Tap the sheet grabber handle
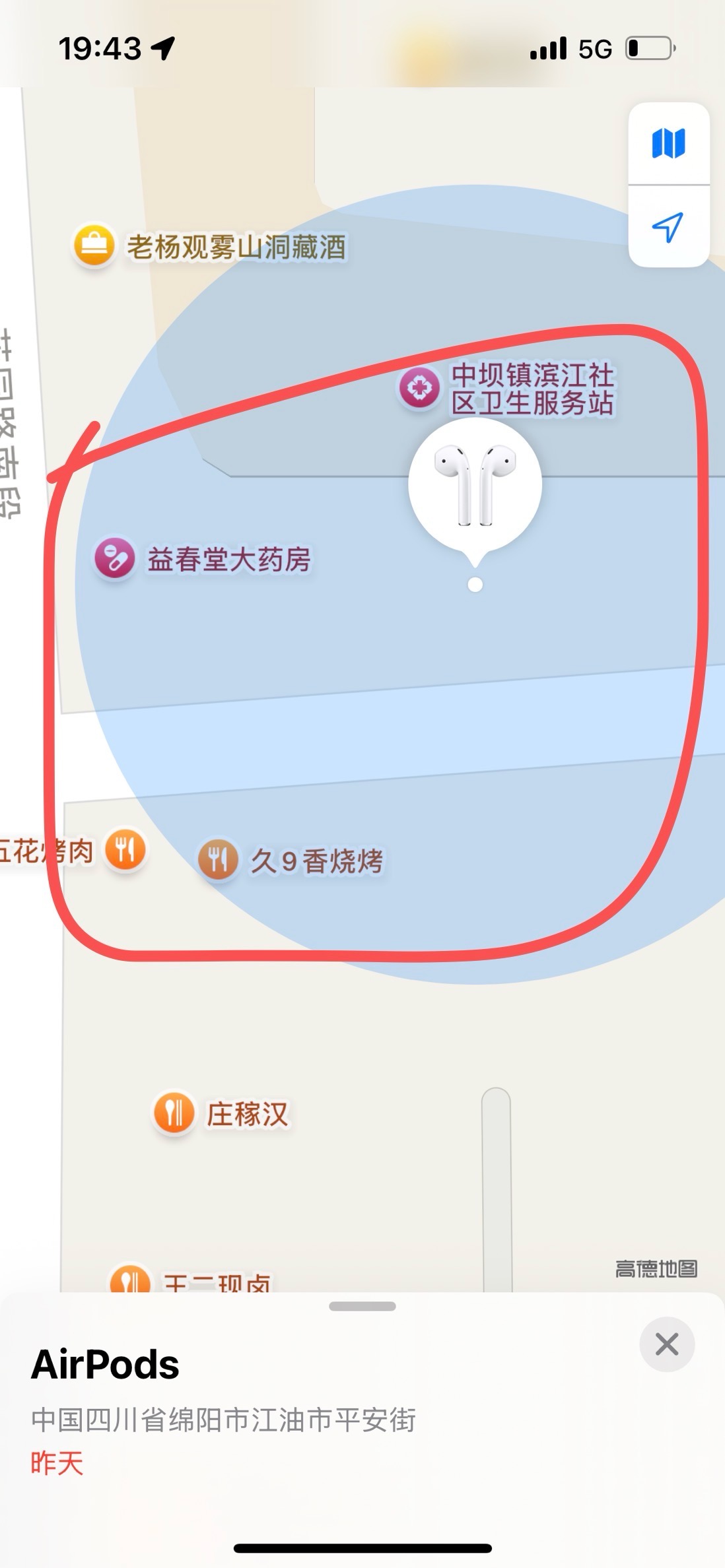Image resolution: width=725 pixels, height=1568 pixels. 362,1306
